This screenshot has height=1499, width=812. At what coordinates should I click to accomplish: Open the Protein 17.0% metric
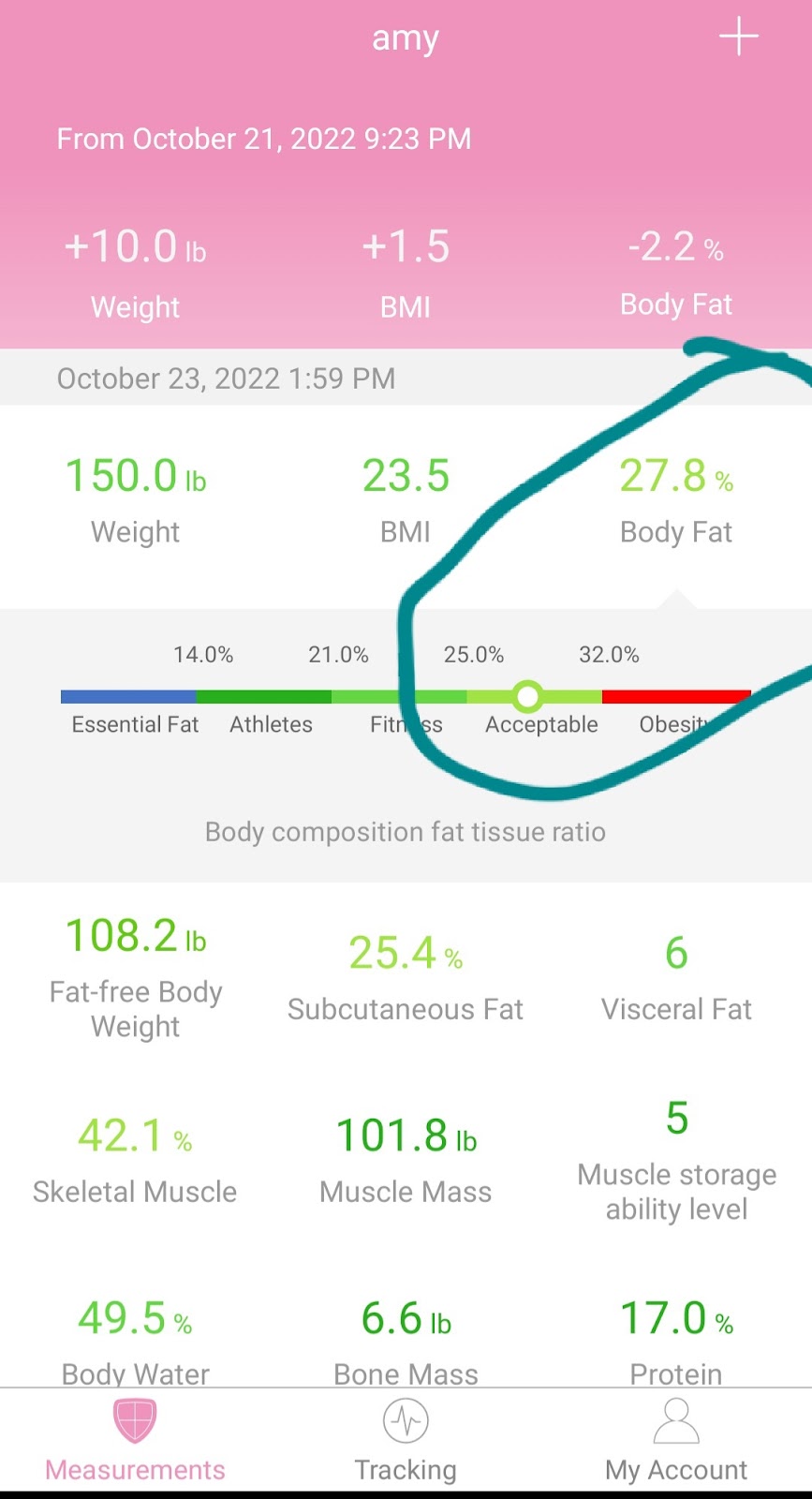tap(676, 1338)
